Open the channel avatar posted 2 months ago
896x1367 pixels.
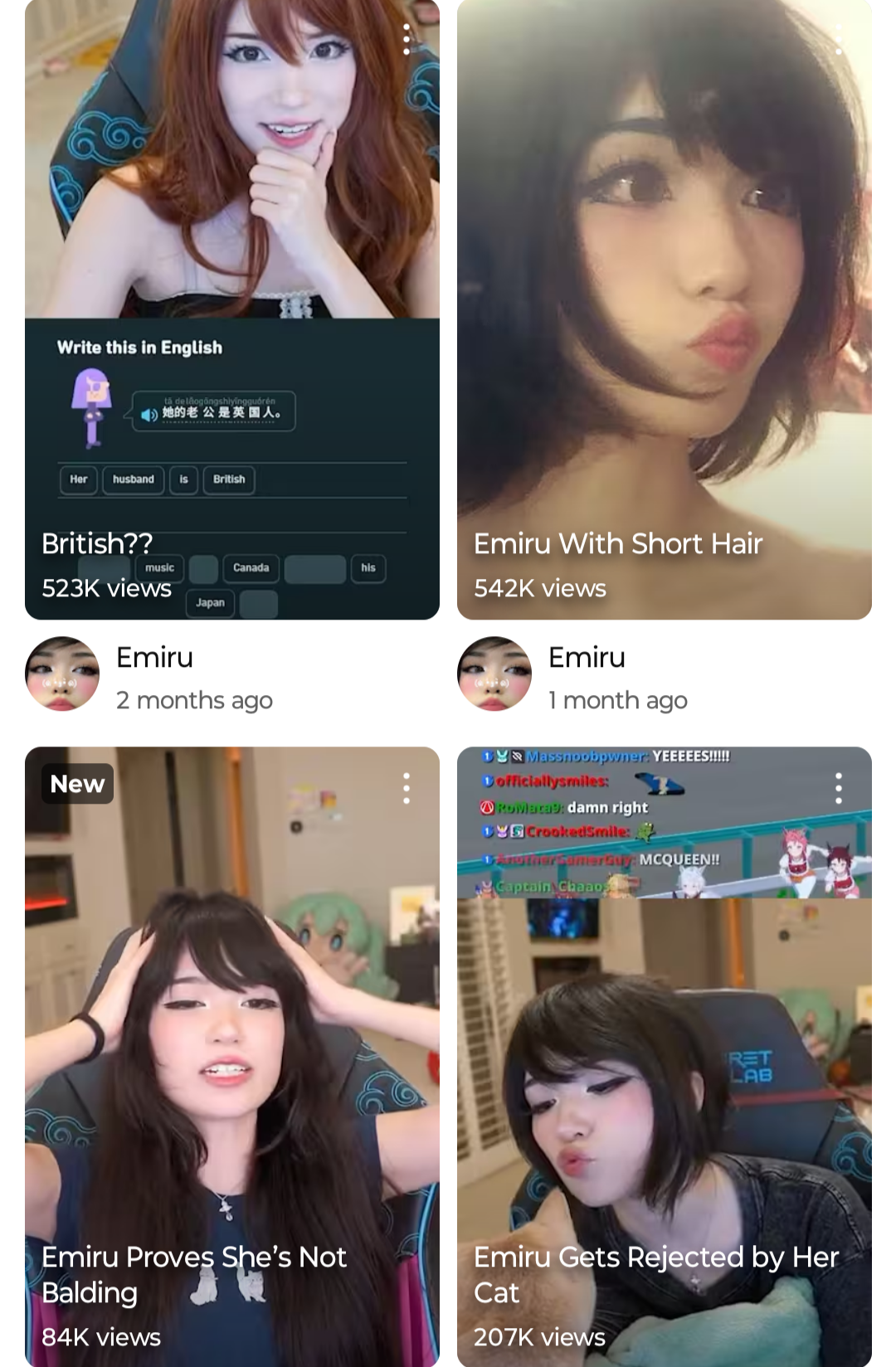pyautogui.click(x=62, y=674)
